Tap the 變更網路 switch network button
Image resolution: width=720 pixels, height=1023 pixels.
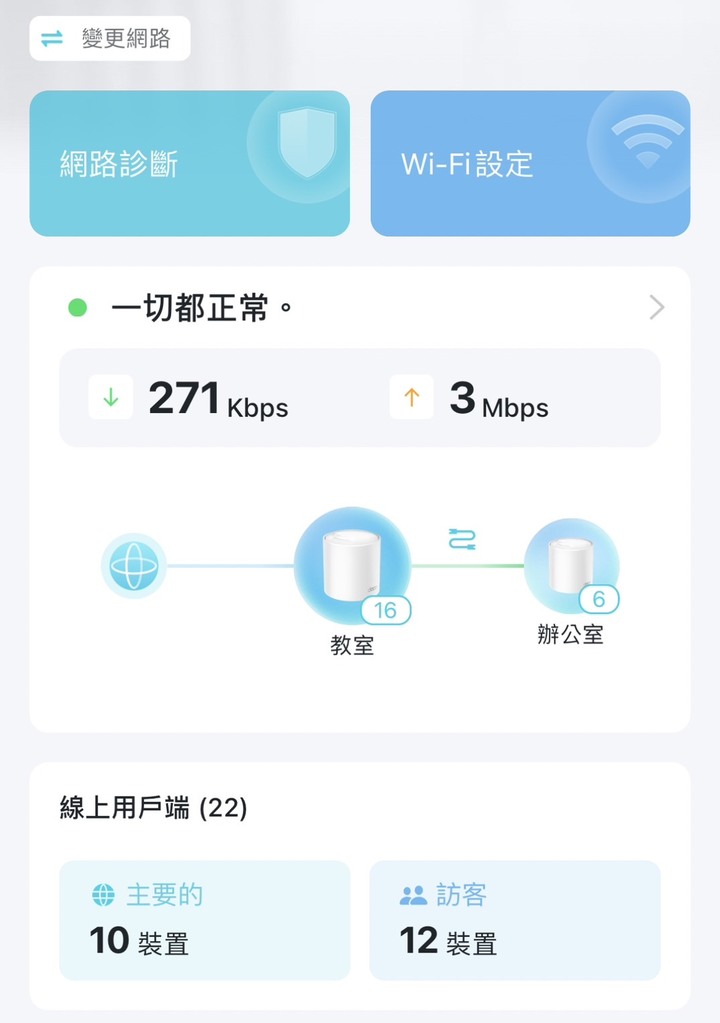point(109,39)
